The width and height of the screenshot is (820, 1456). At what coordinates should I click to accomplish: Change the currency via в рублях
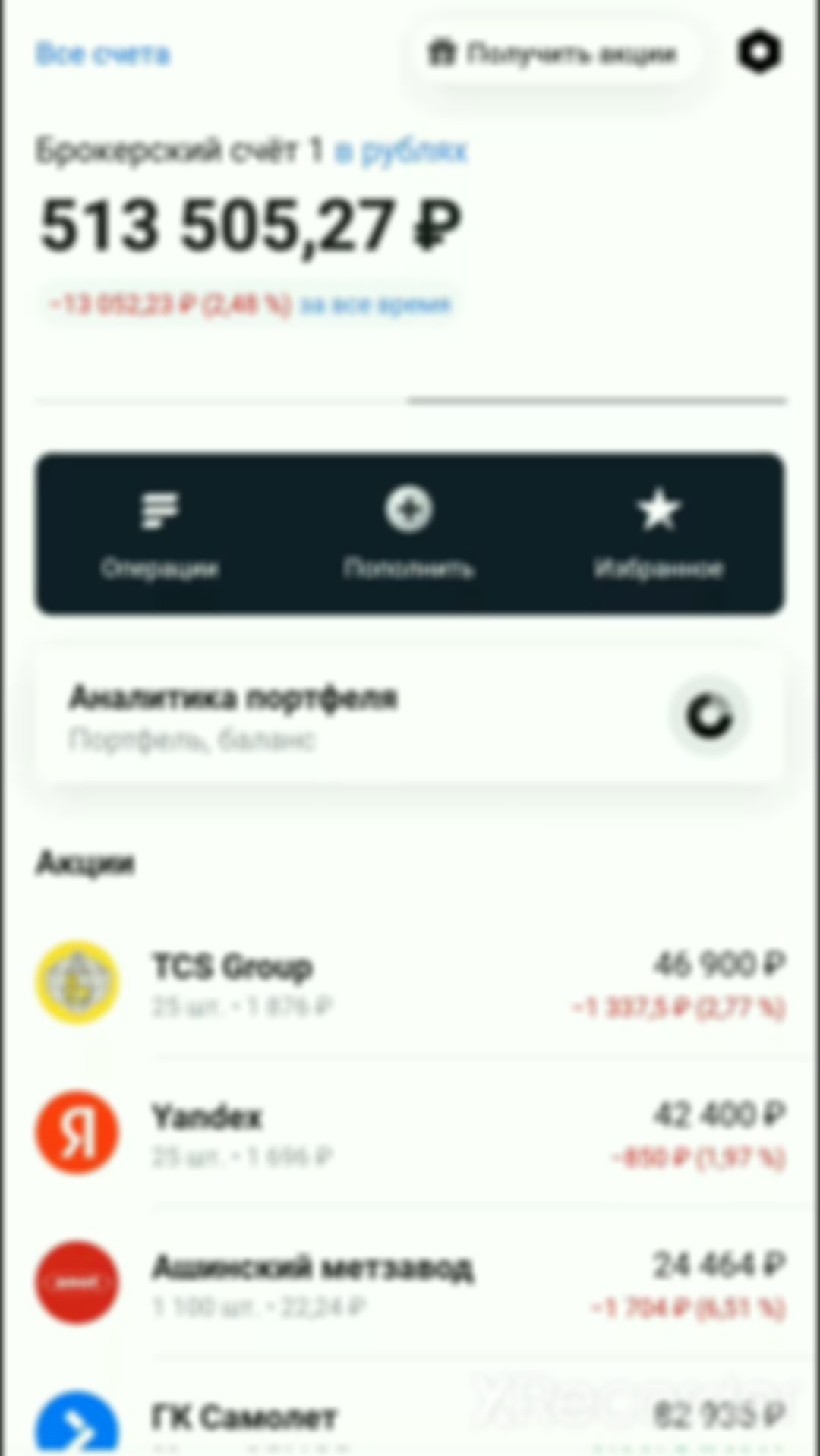[401, 151]
